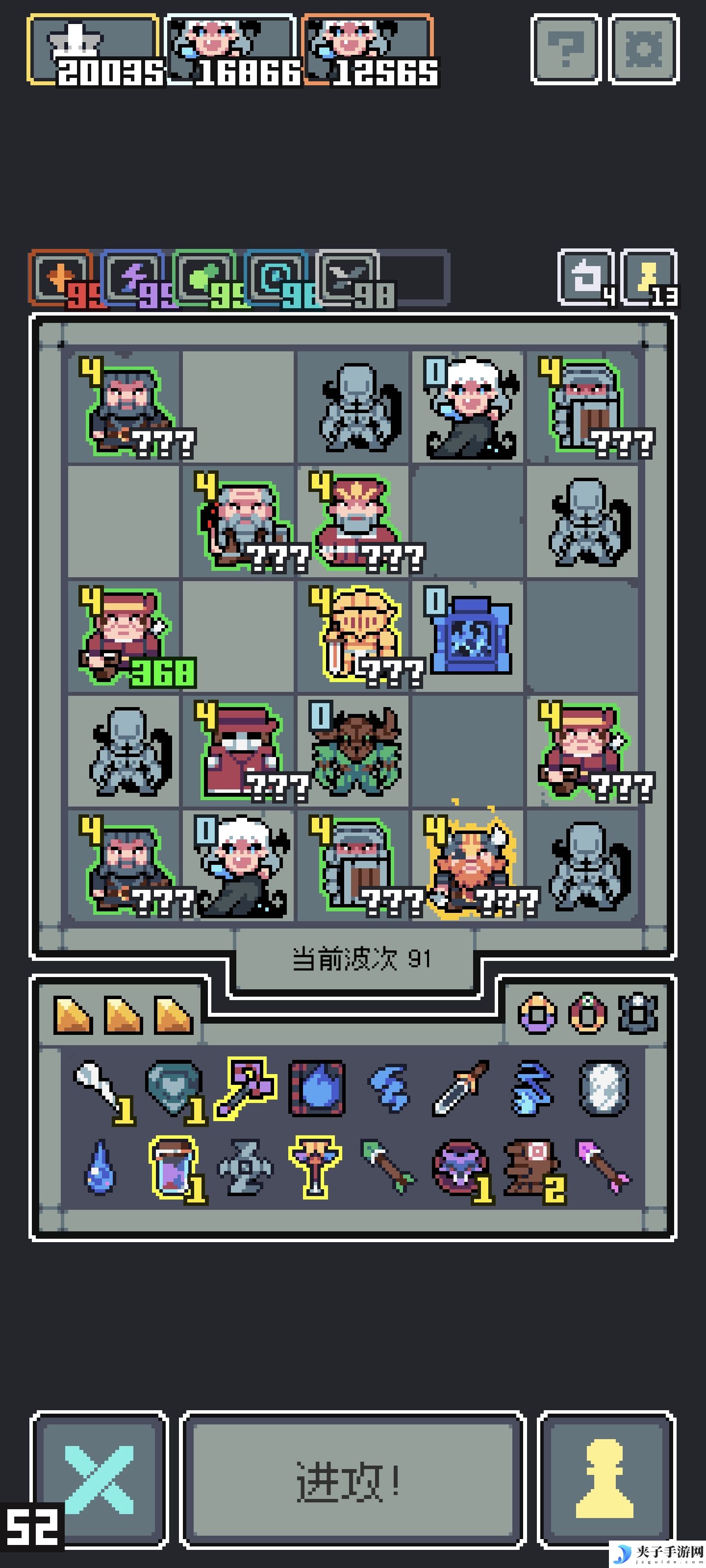
Task: Select the blue anvil block unit
Action: point(470,634)
